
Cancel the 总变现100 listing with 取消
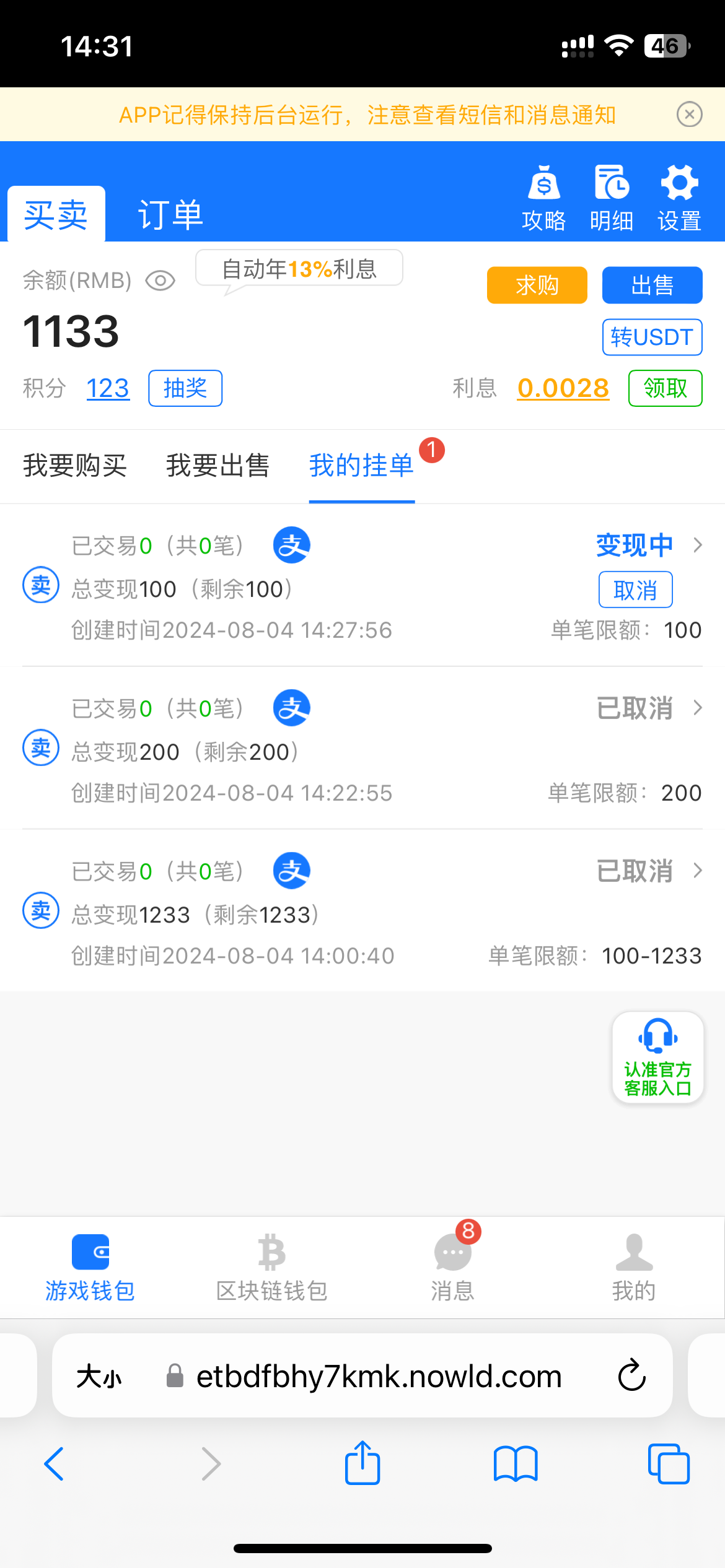635,590
